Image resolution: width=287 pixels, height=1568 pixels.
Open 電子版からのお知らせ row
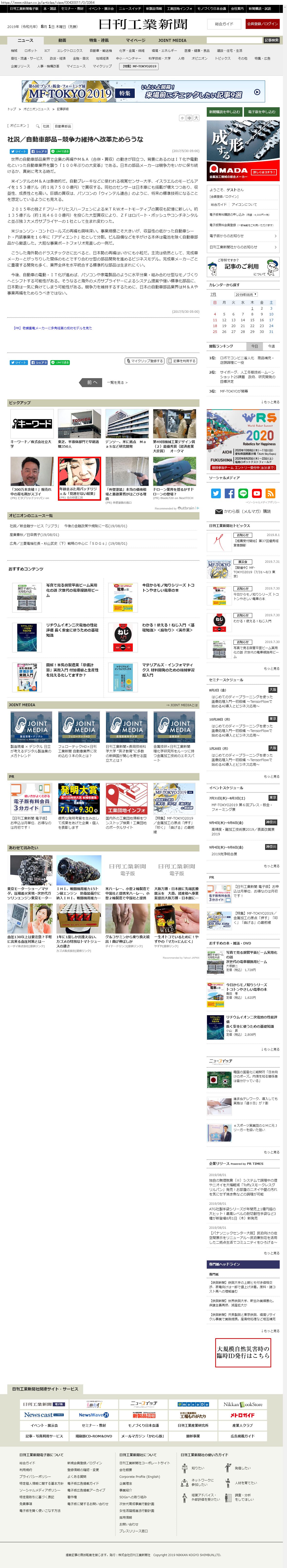pos(242,236)
